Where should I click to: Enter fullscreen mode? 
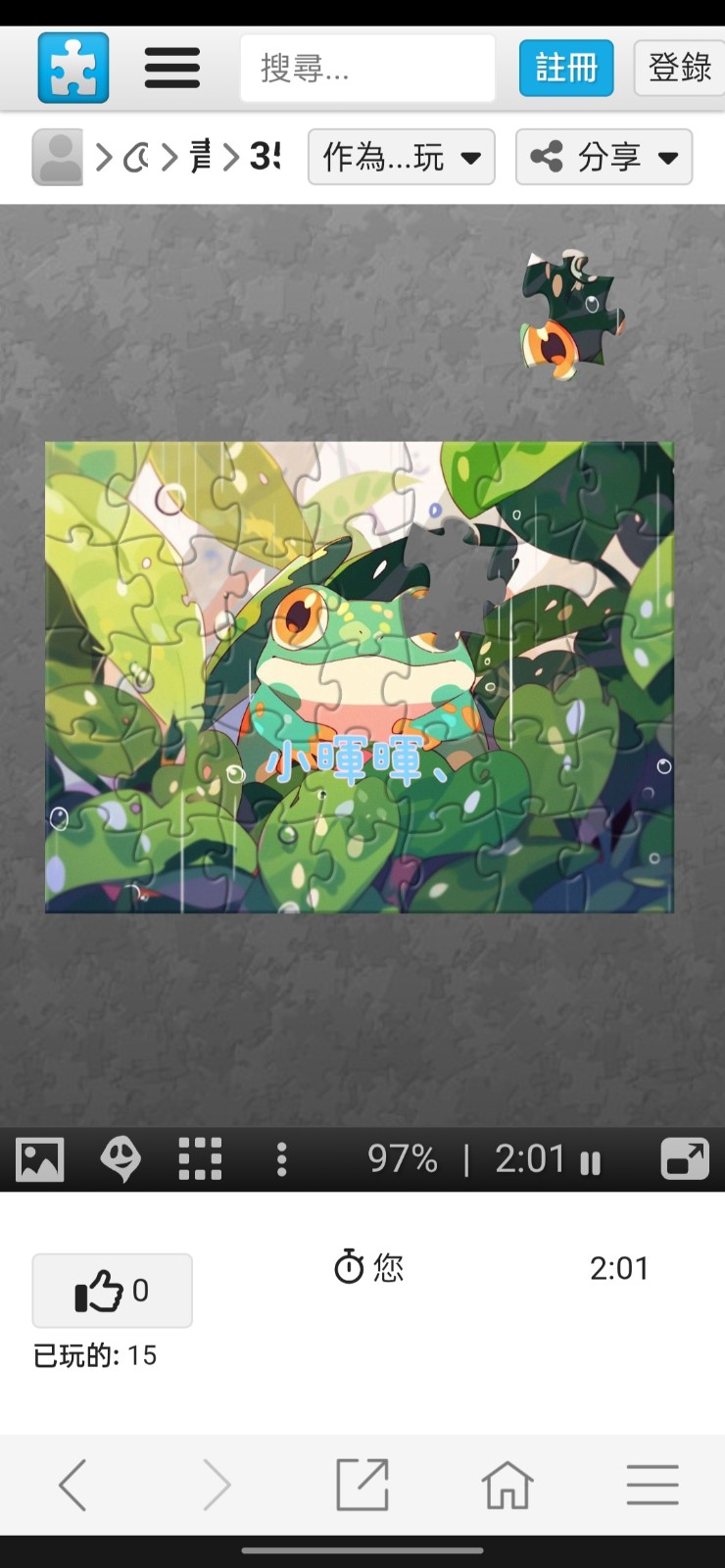pos(685,1159)
